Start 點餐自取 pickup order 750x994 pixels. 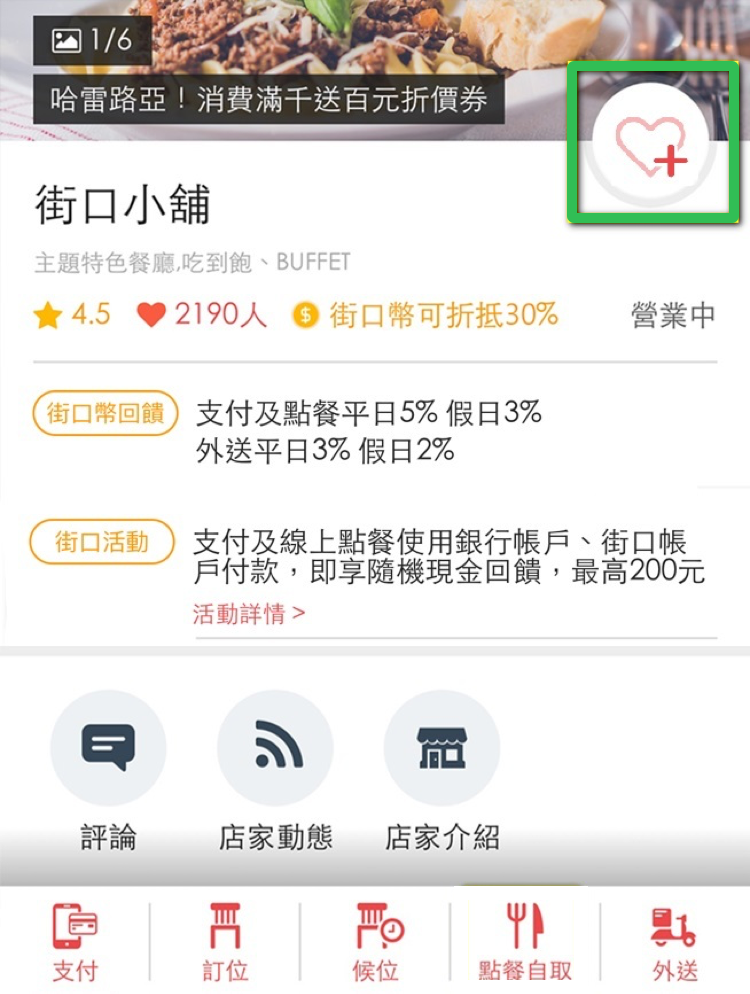point(525,940)
